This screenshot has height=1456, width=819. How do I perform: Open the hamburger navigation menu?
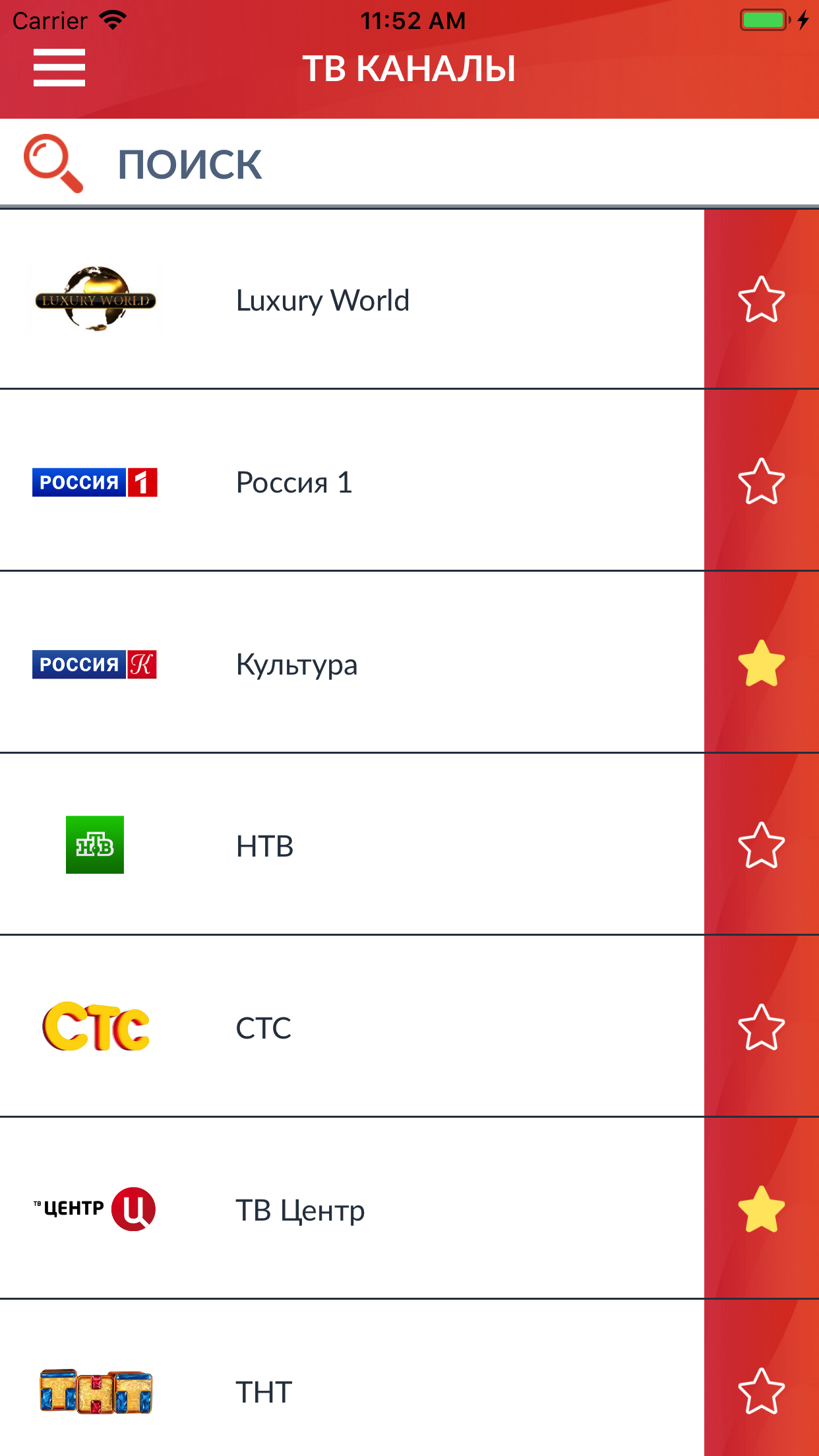click(58, 67)
